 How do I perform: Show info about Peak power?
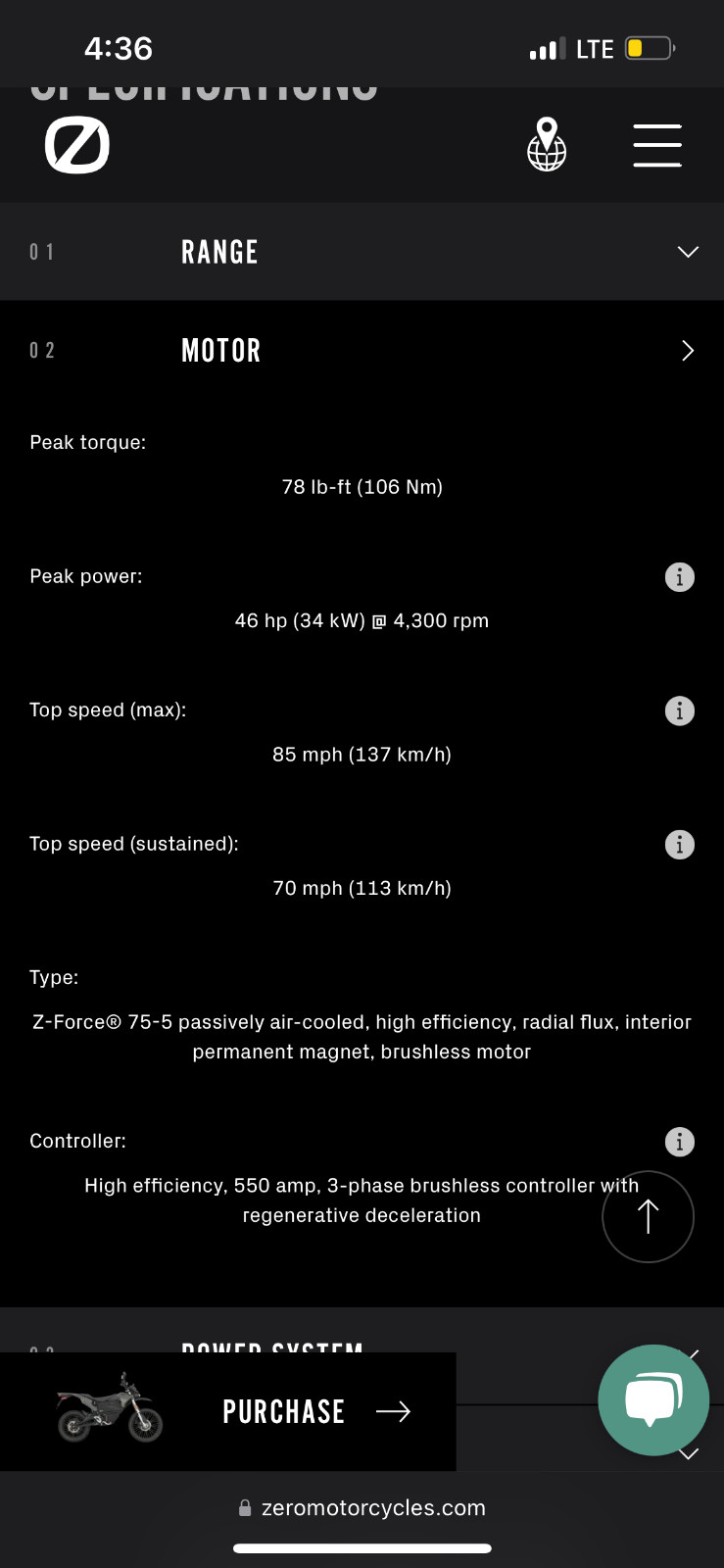click(x=679, y=577)
